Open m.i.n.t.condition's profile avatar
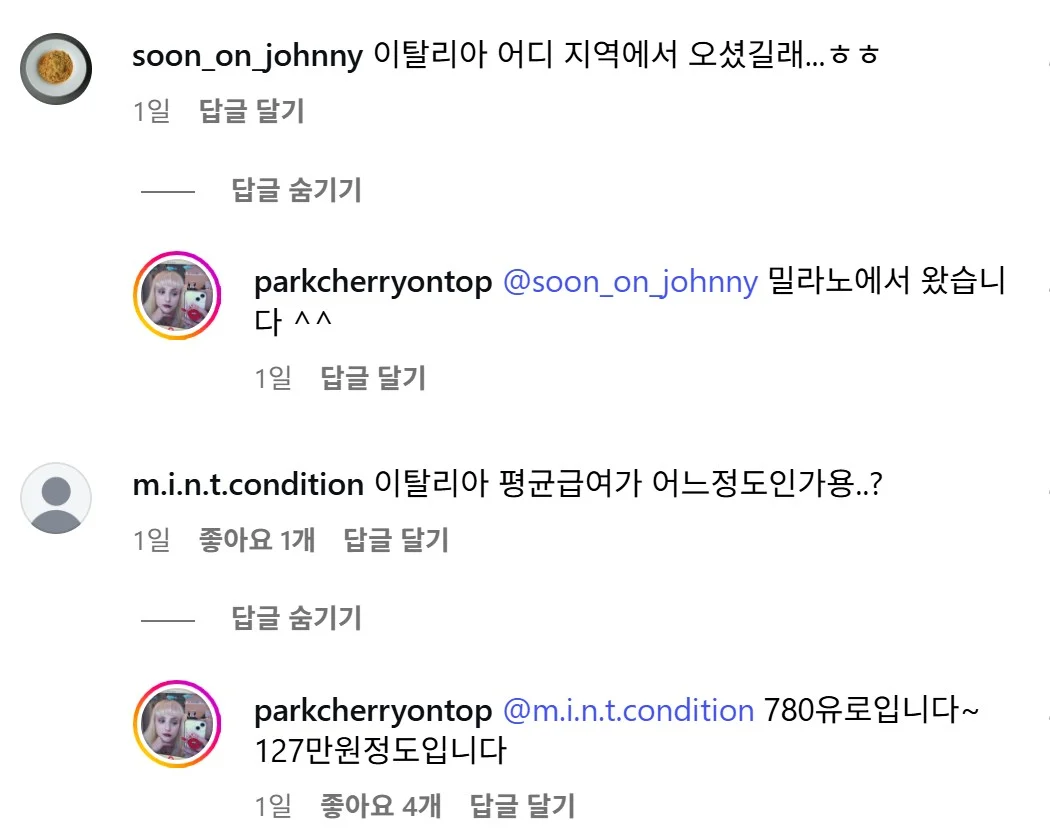 tap(56, 497)
